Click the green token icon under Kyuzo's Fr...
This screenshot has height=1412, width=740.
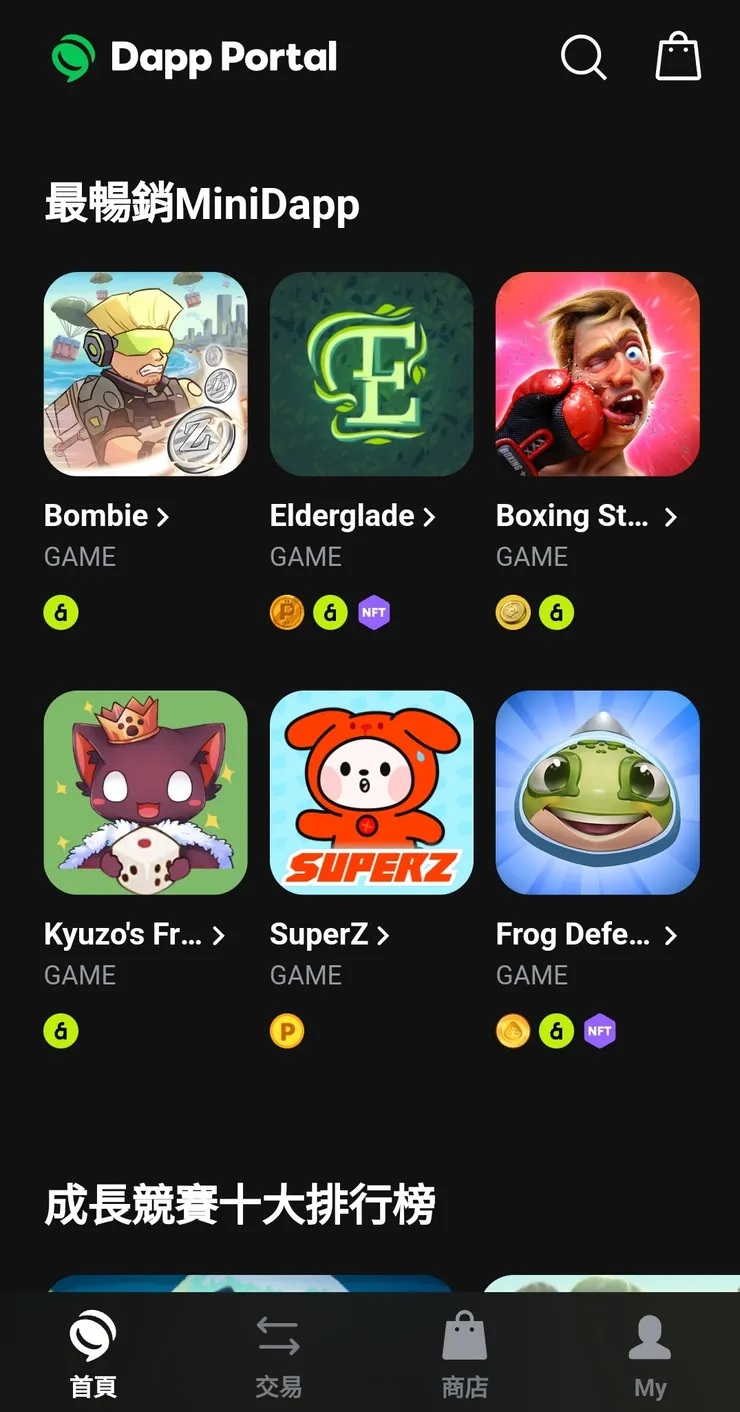coord(61,1030)
